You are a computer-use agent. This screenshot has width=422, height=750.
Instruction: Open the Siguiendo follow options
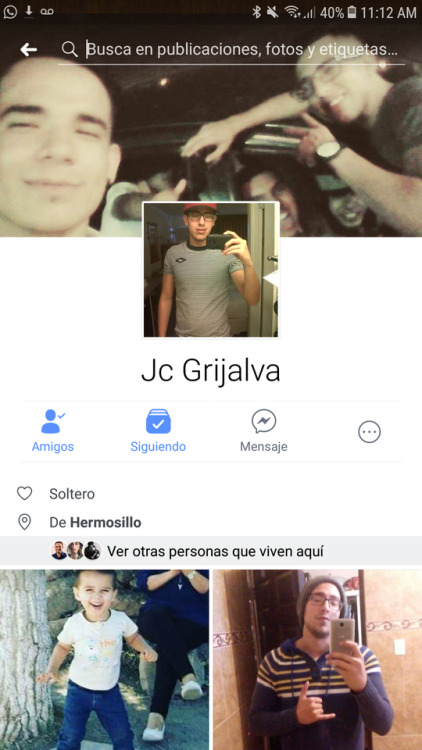point(158,431)
